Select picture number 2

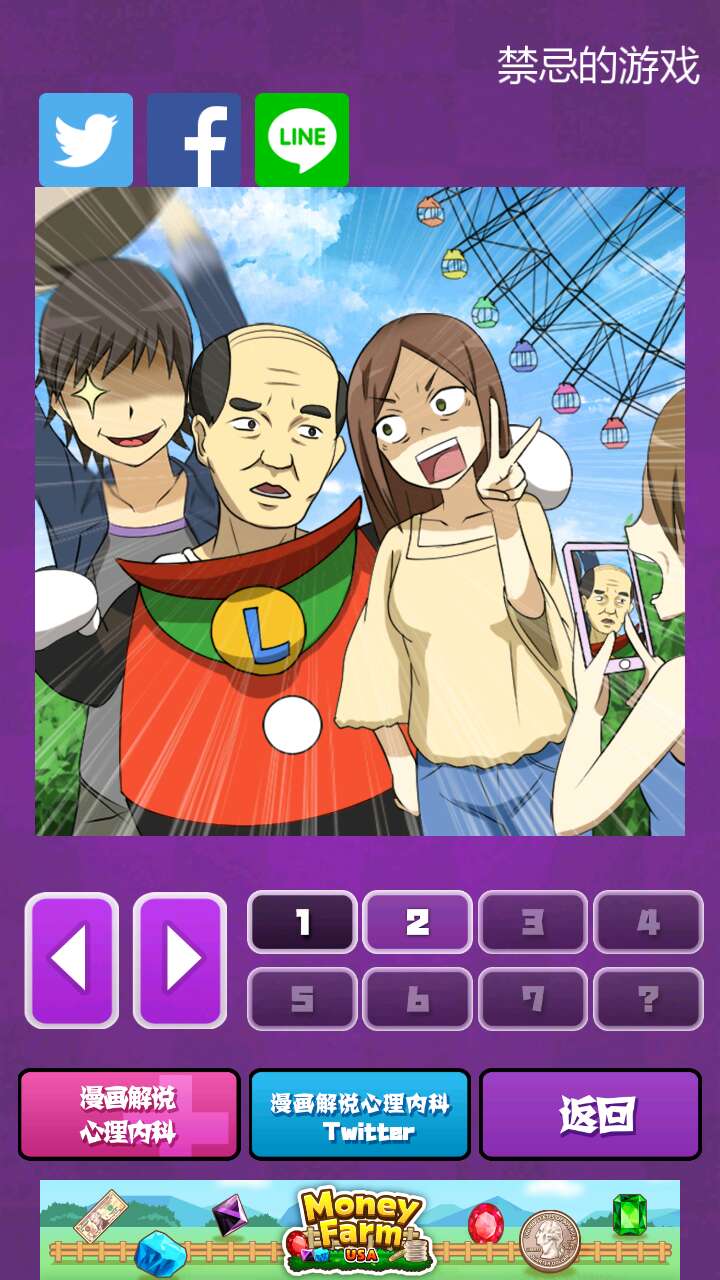[x=417, y=922]
